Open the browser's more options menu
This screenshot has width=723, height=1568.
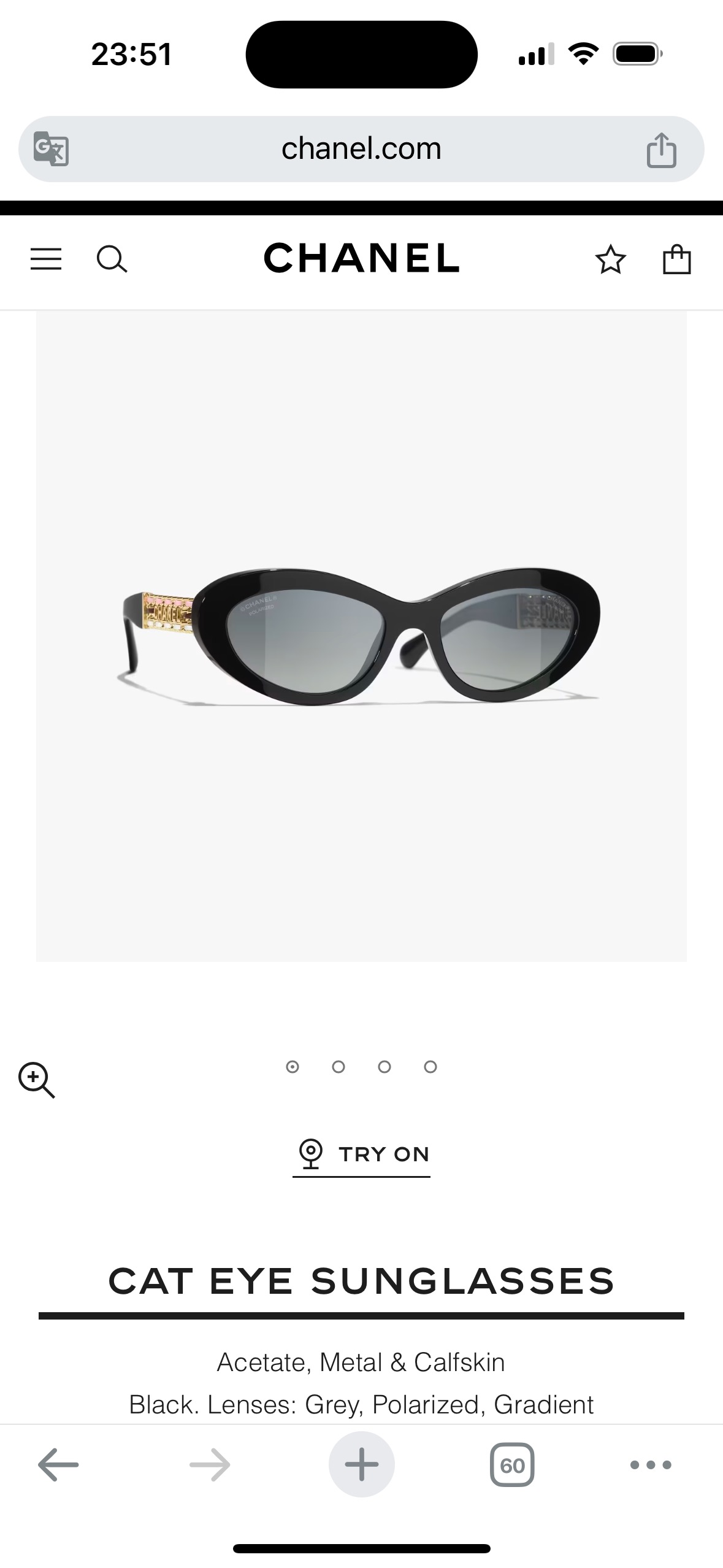[651, 1465]
